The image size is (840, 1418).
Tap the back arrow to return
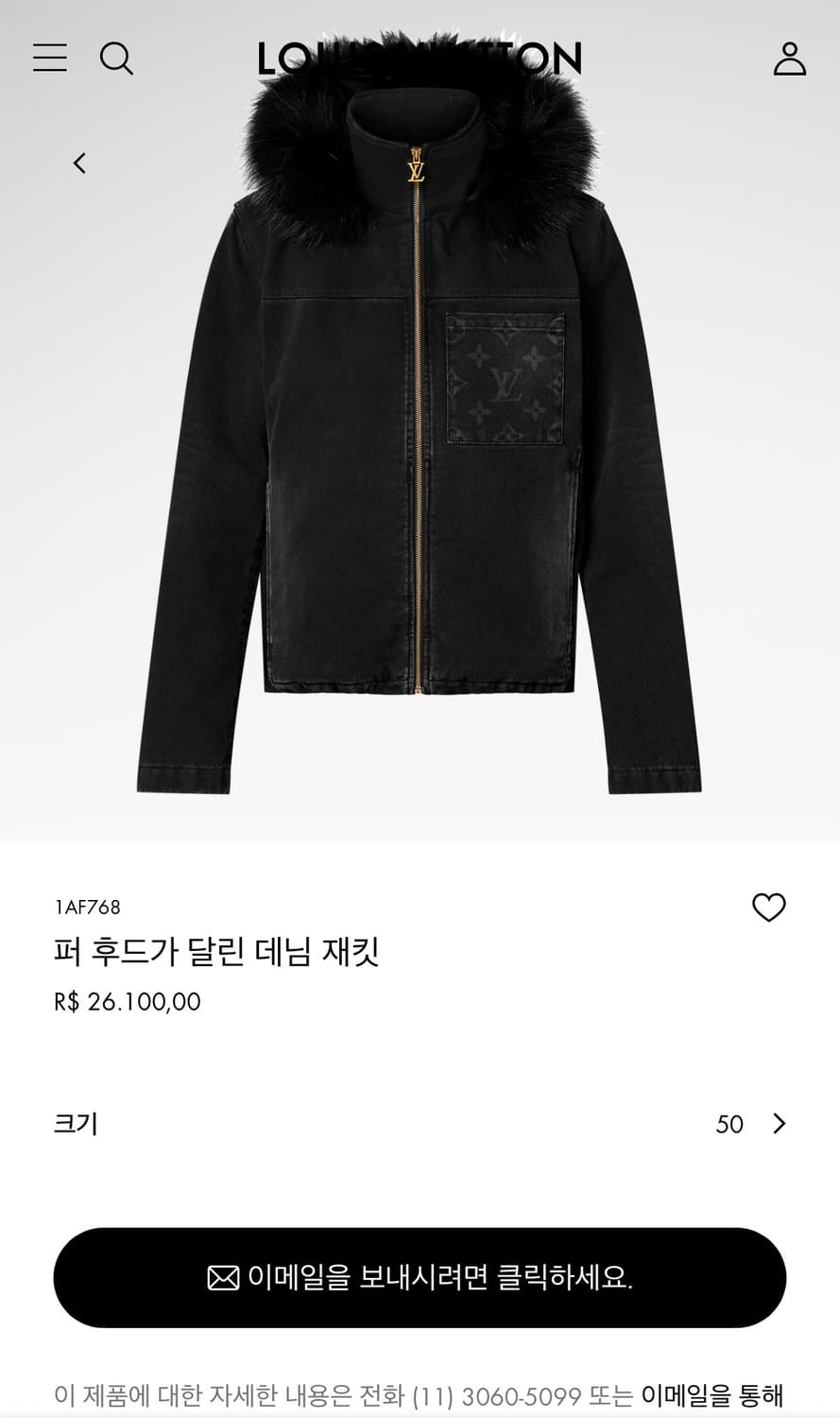click(x=79, y=163)
